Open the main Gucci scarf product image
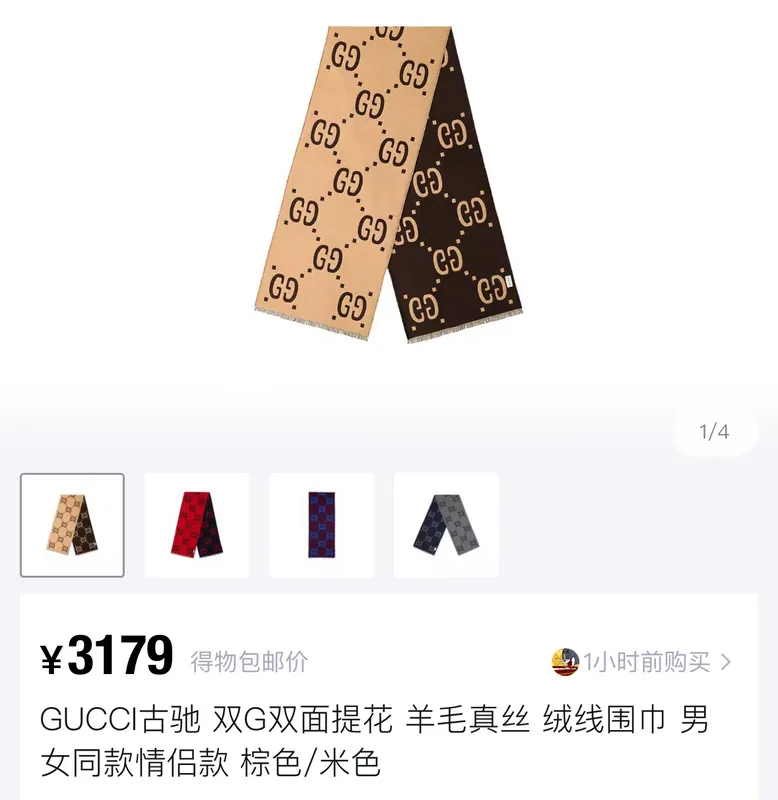This screenshot has width=778, height=800. 390,185
